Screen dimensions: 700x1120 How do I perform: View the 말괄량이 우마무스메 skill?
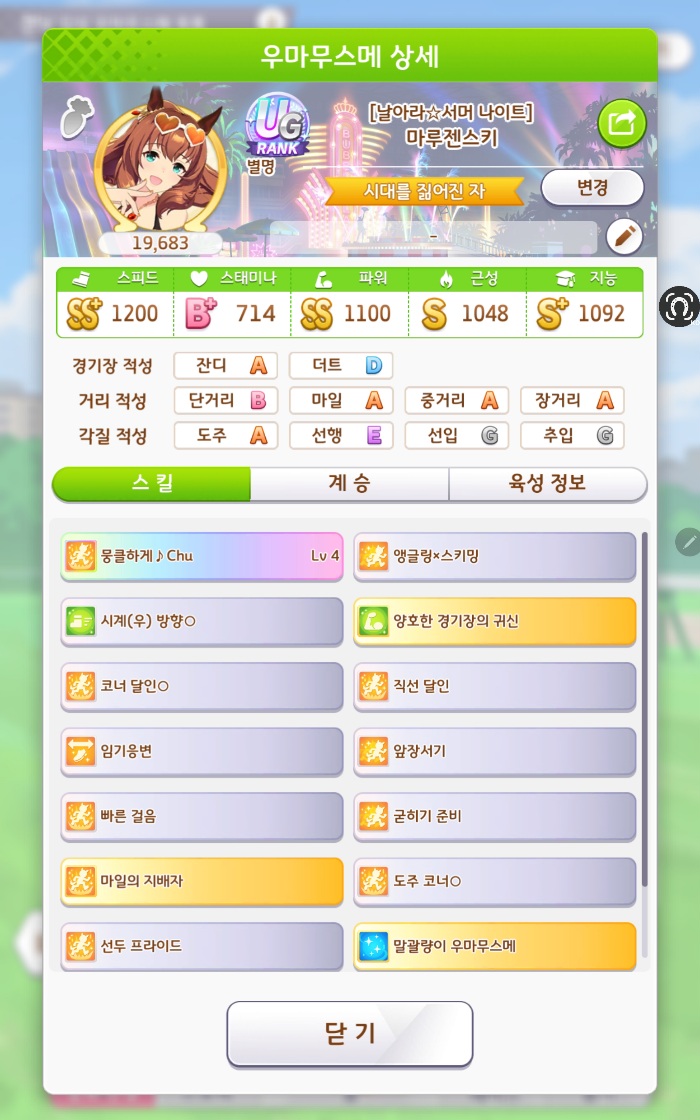(x=495, y=945)
